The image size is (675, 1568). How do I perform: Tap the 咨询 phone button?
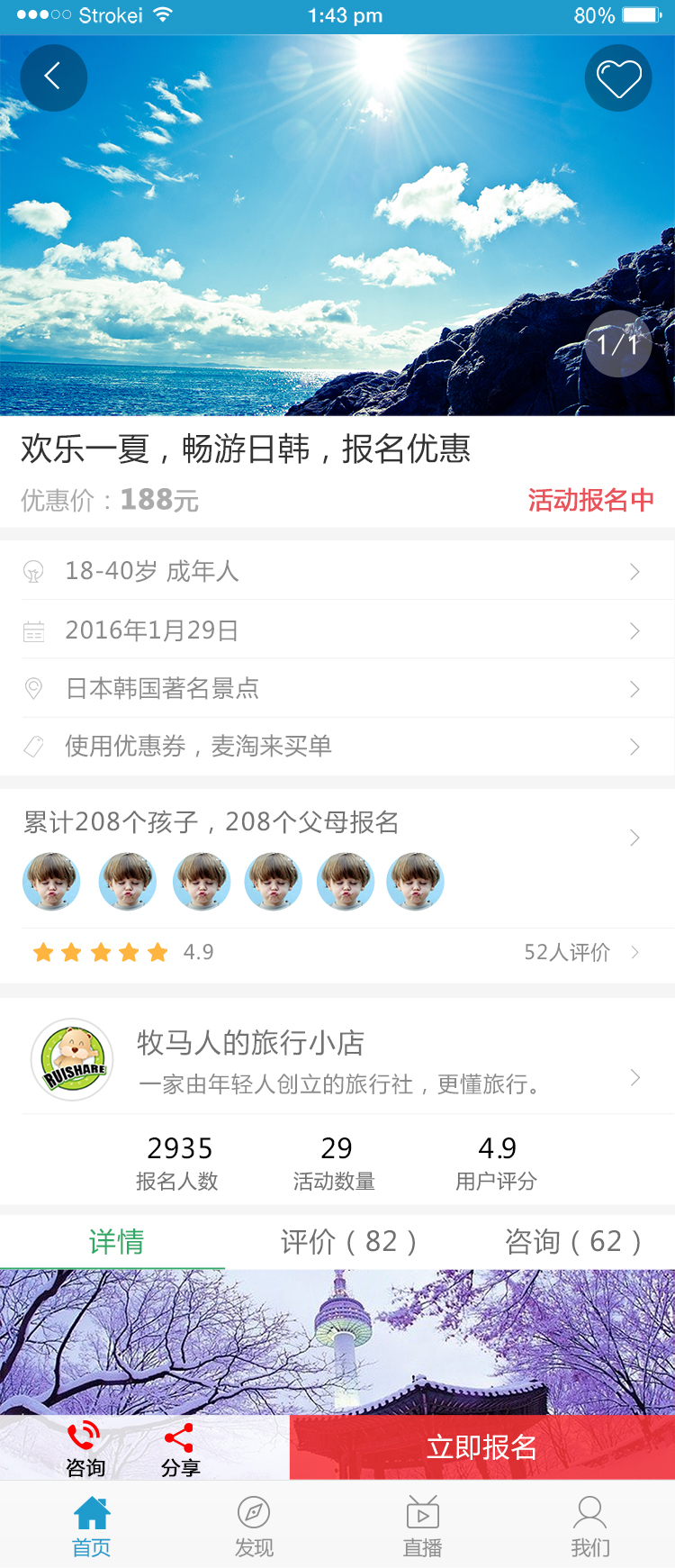[85, 1448]
